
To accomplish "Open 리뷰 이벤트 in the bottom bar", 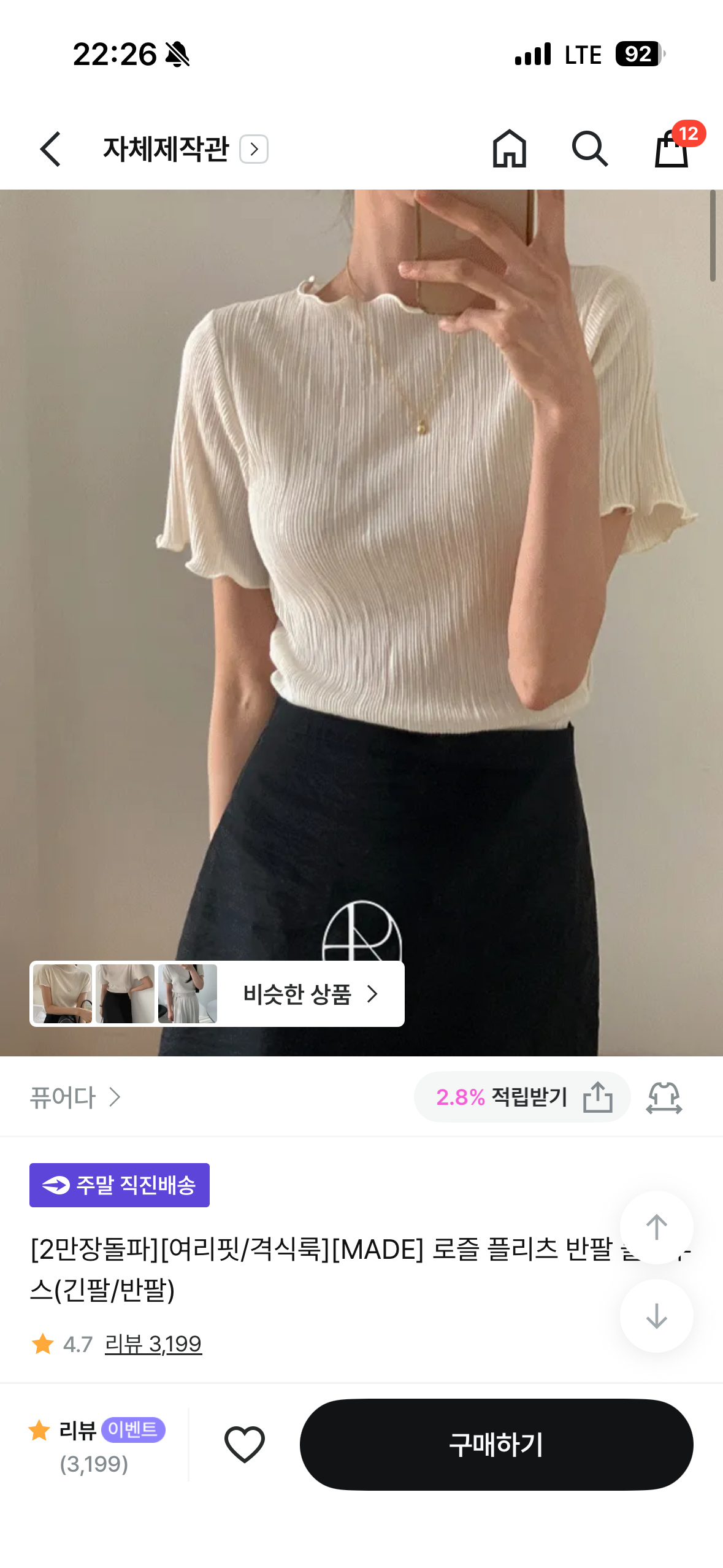I will point(97,1445).
